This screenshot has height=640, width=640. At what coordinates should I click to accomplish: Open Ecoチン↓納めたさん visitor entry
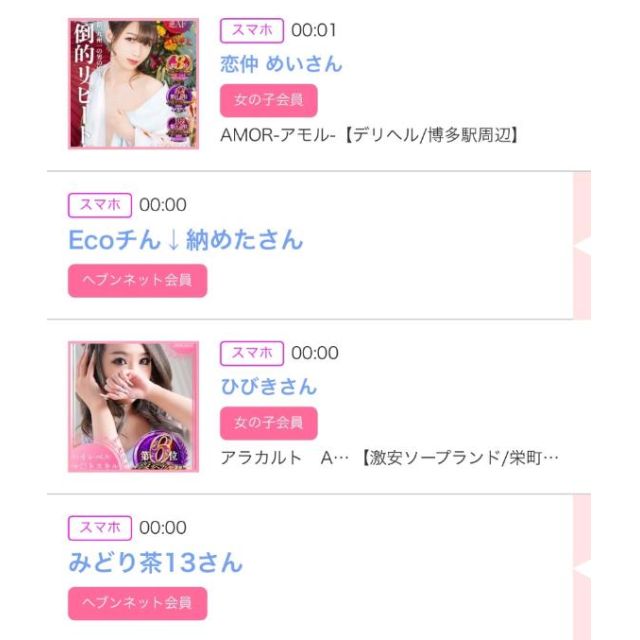(x=185, y=240)
